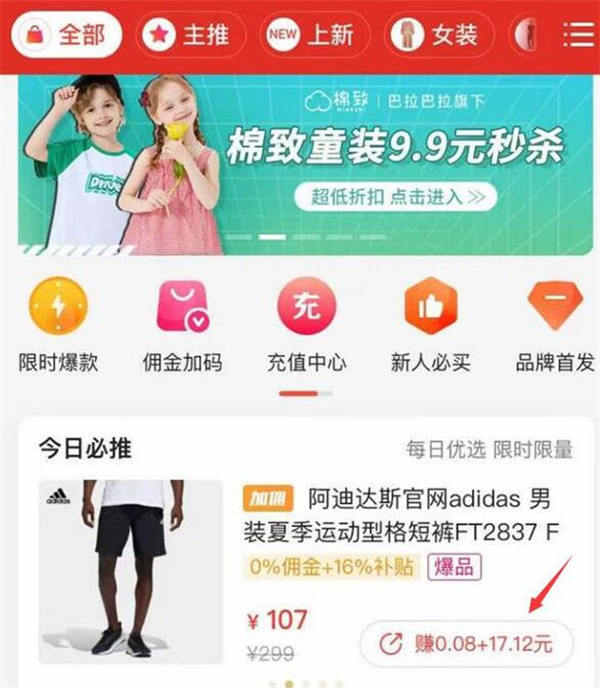Open 新人必买 shortcut

coord(430,327)
